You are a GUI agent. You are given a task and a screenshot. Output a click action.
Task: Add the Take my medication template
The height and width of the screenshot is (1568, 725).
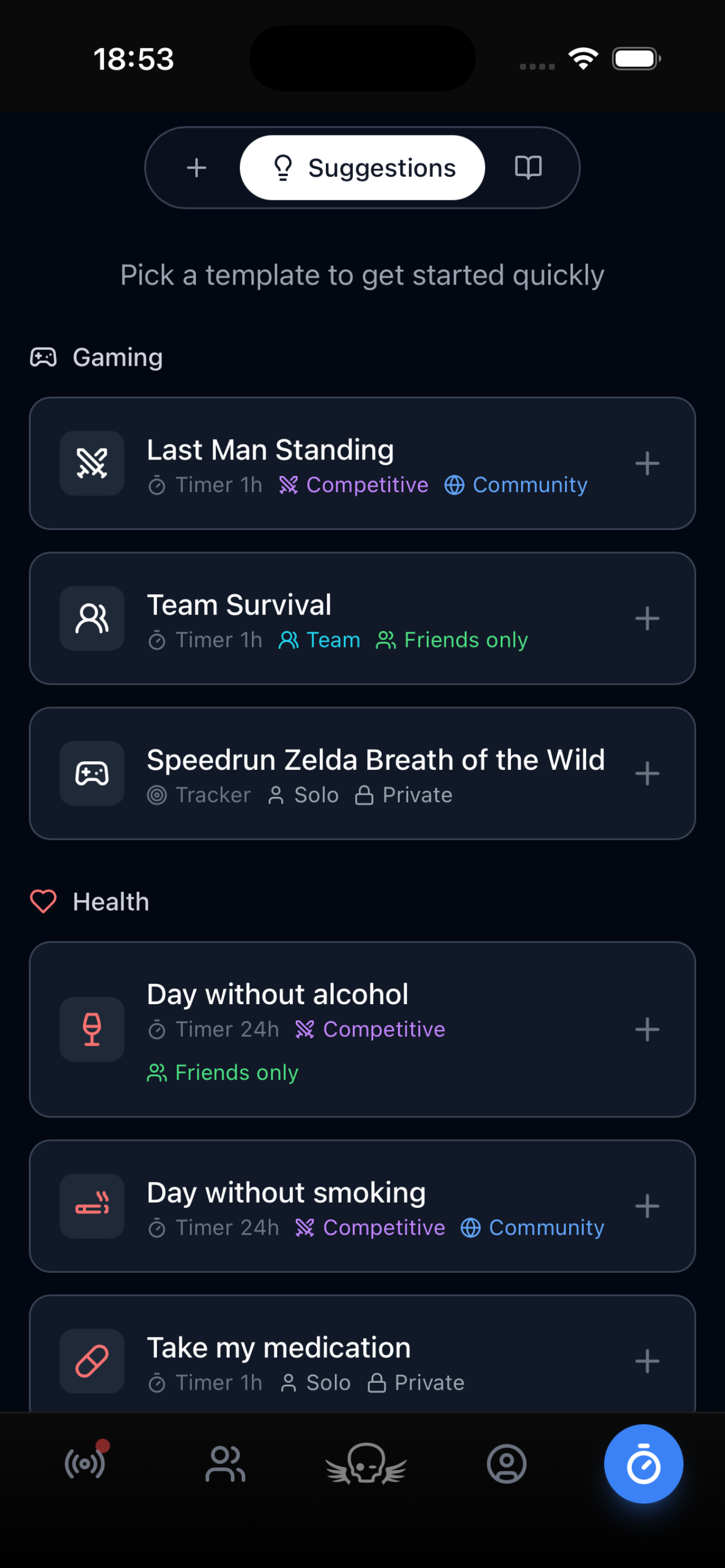click(647, 1361)
